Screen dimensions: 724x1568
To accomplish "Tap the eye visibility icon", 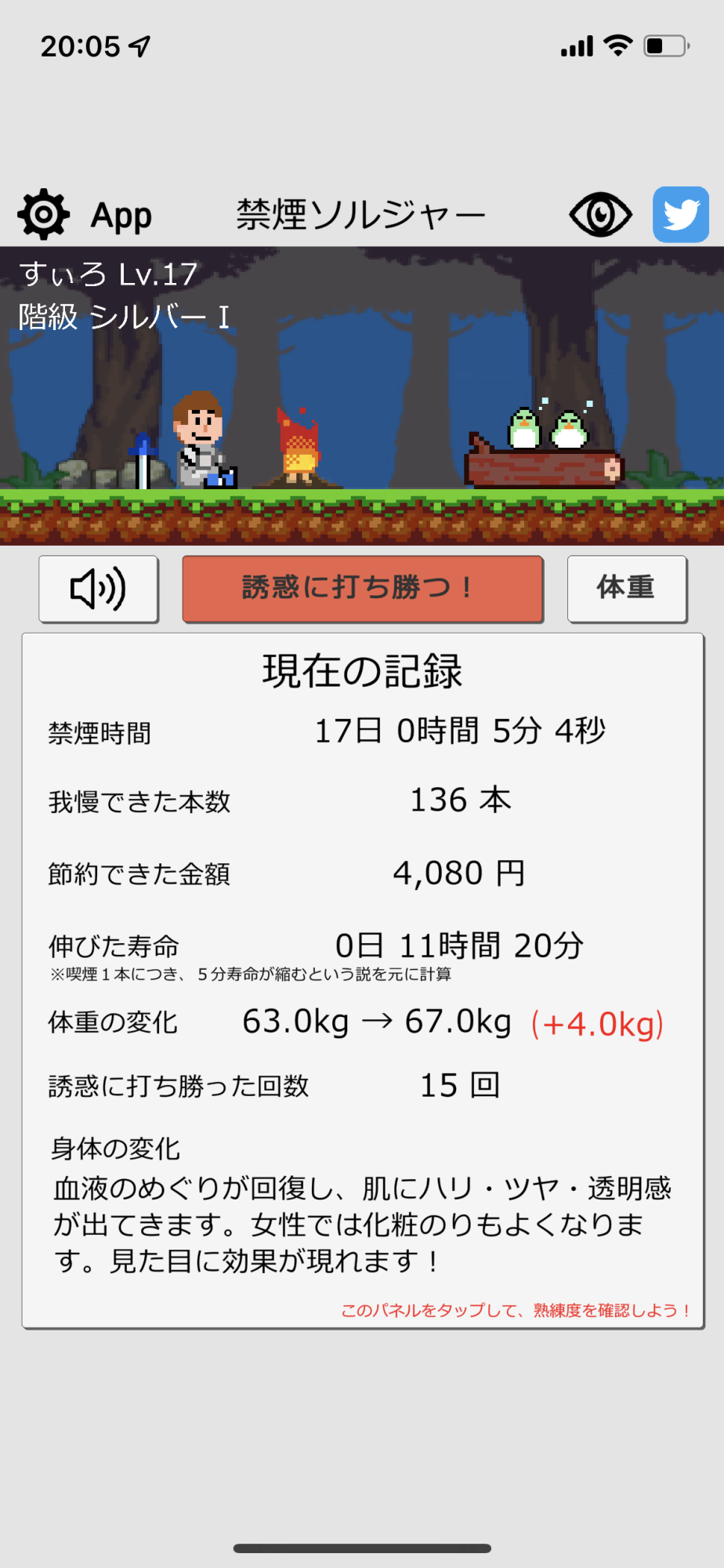I will click(600, 214).
